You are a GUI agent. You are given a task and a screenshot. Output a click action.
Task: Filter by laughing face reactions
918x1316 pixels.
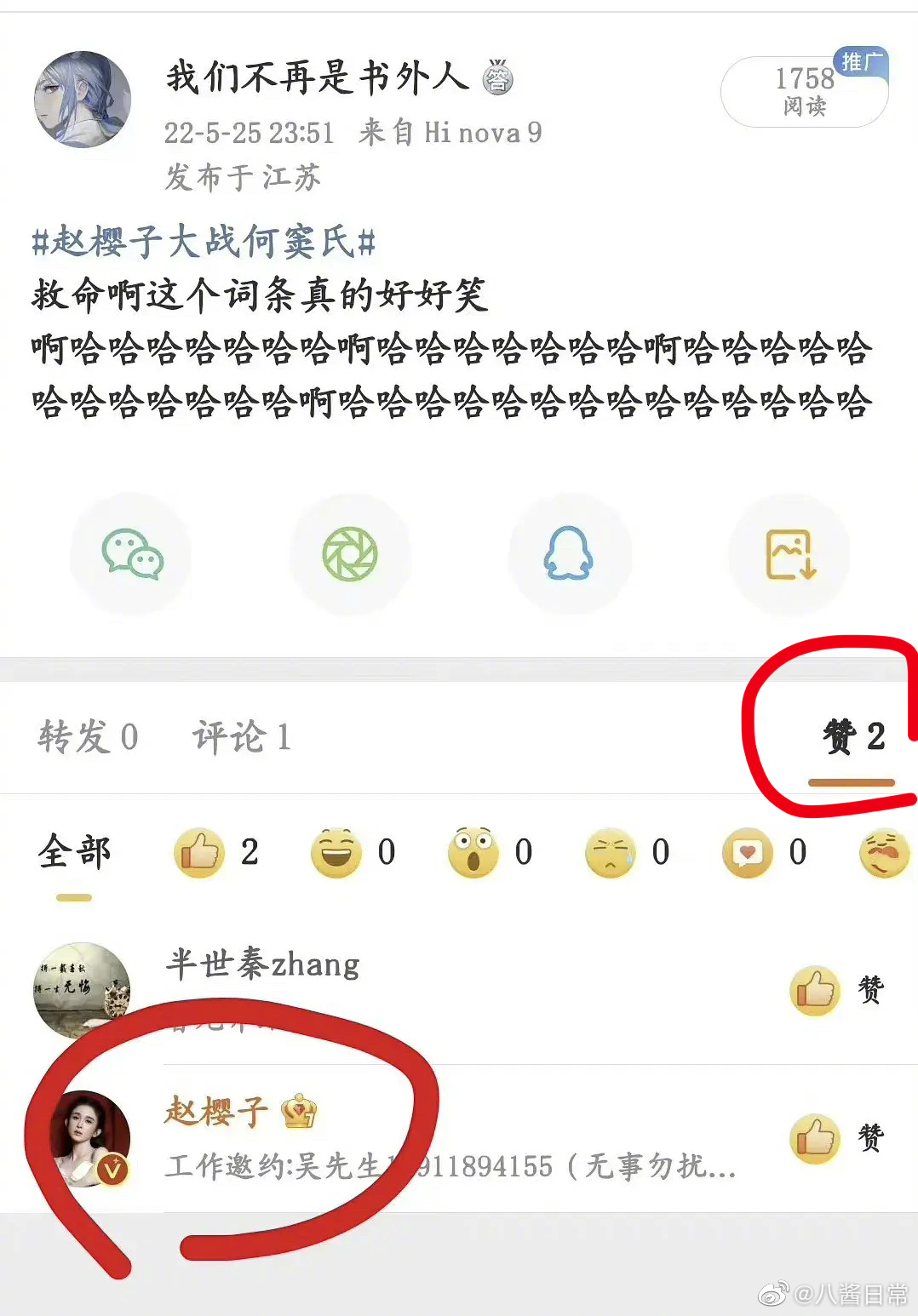(x=353, y=852)
